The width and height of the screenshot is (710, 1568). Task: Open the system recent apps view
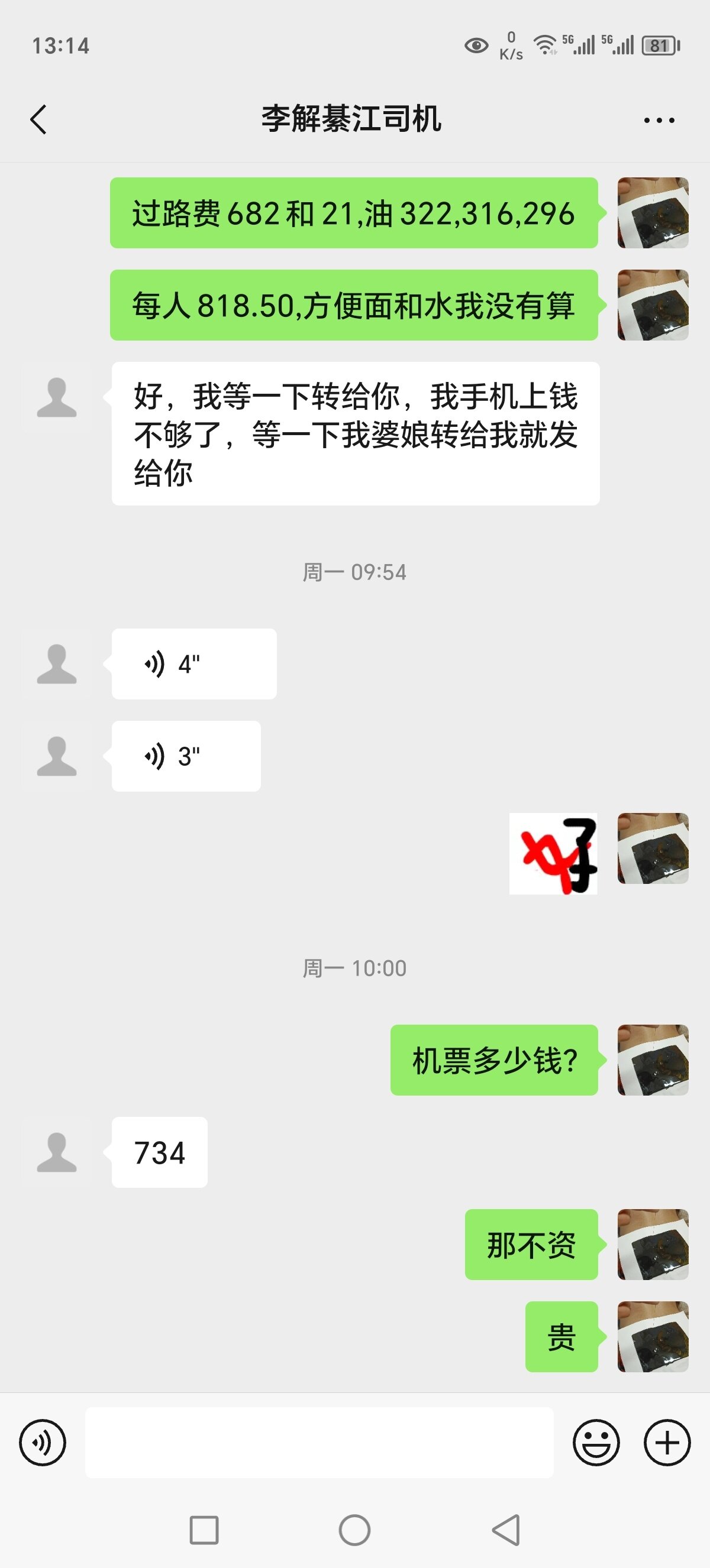tap(204, 1530)
